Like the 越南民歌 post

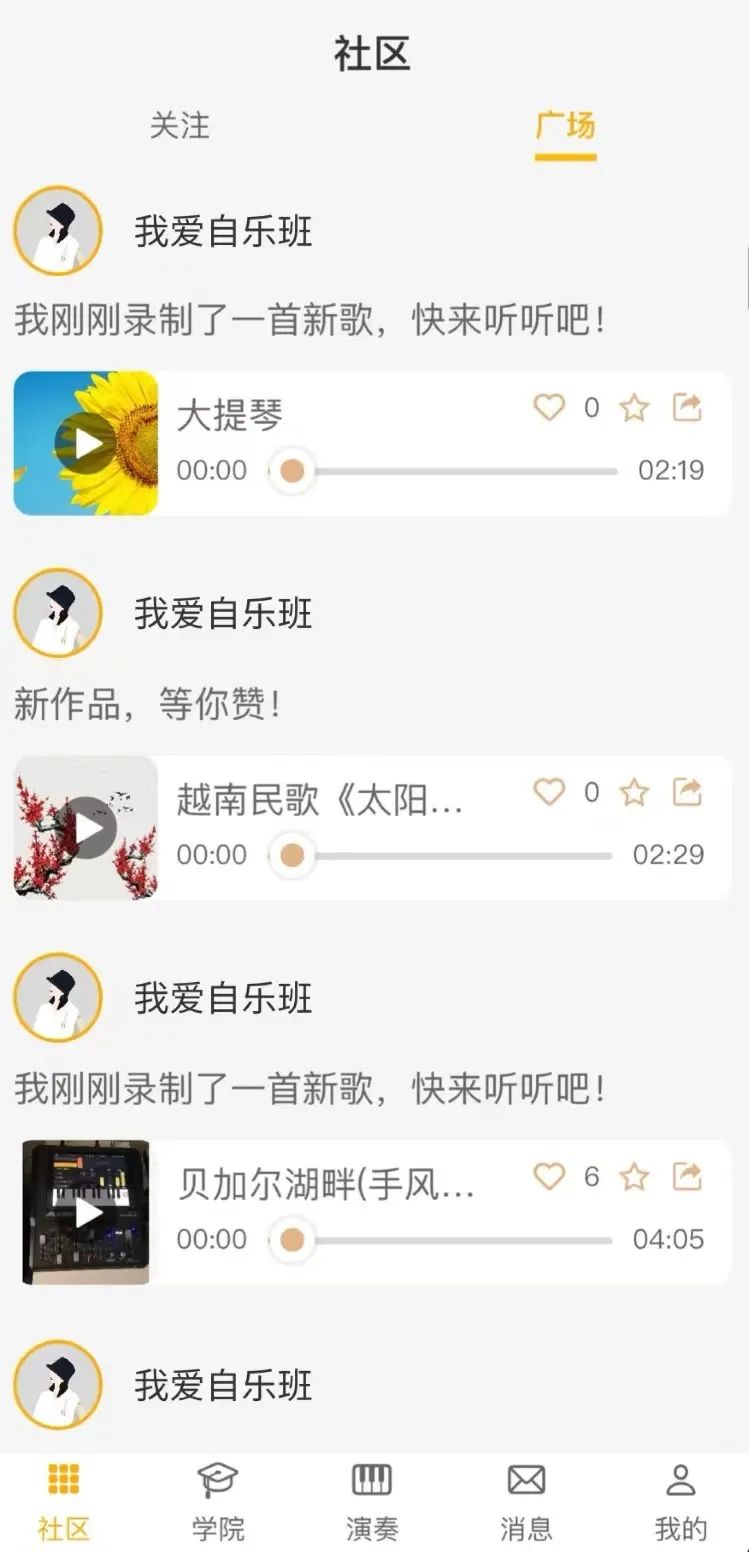point(549,792)
